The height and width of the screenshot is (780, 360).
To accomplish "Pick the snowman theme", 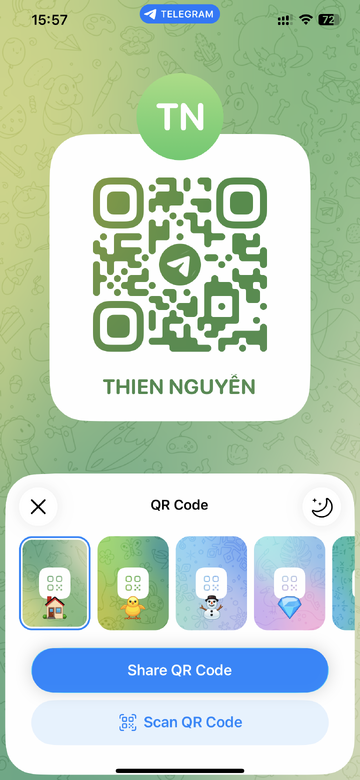I will coord(211,583).
